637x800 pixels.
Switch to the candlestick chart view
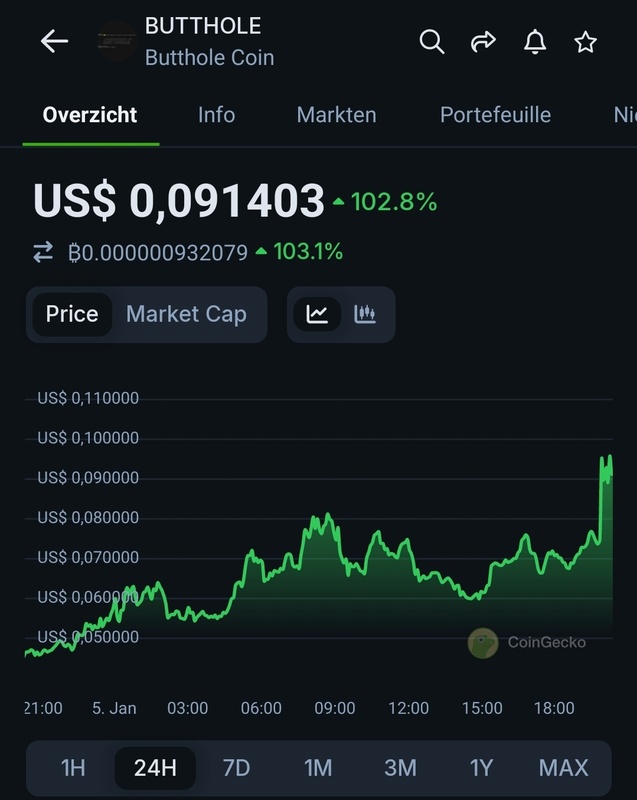point(365,314)
